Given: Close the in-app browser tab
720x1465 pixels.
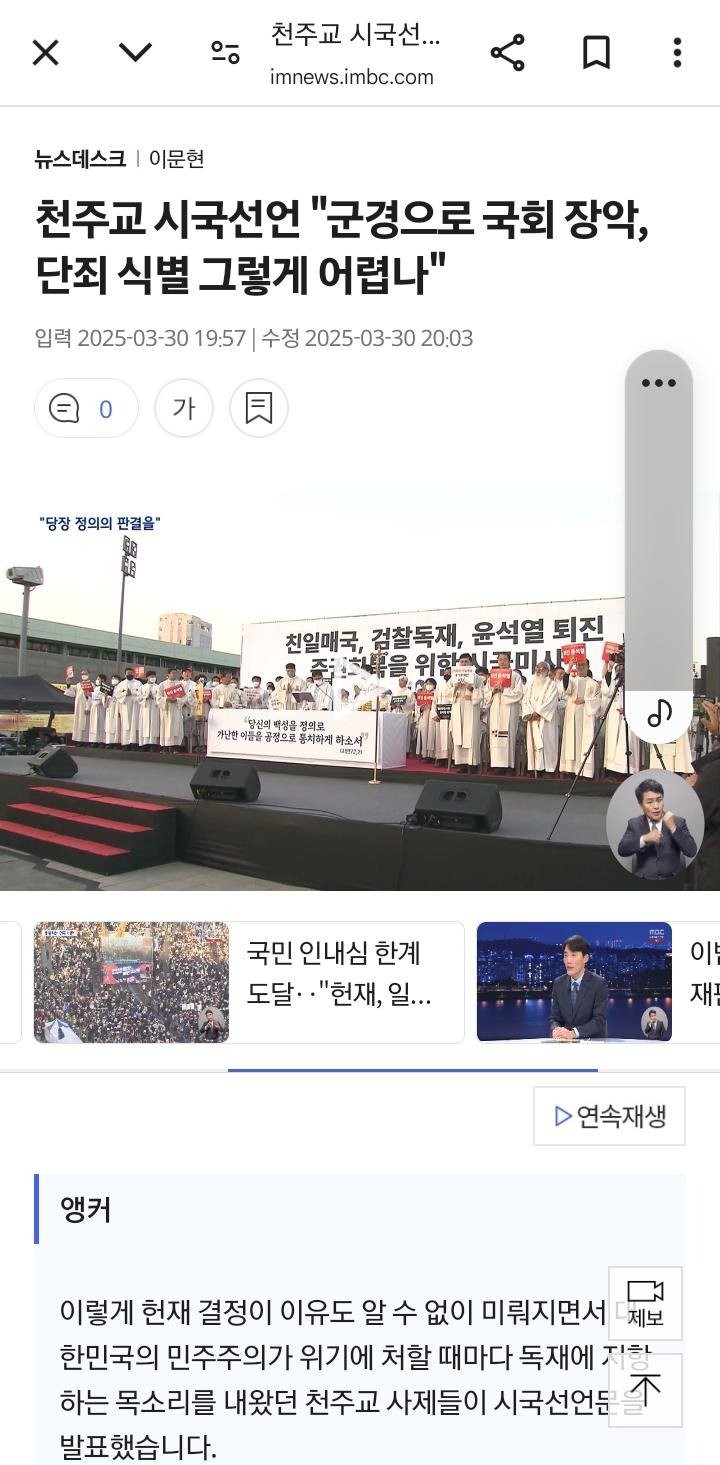Looking at the screenshot, I should [45, 52].
